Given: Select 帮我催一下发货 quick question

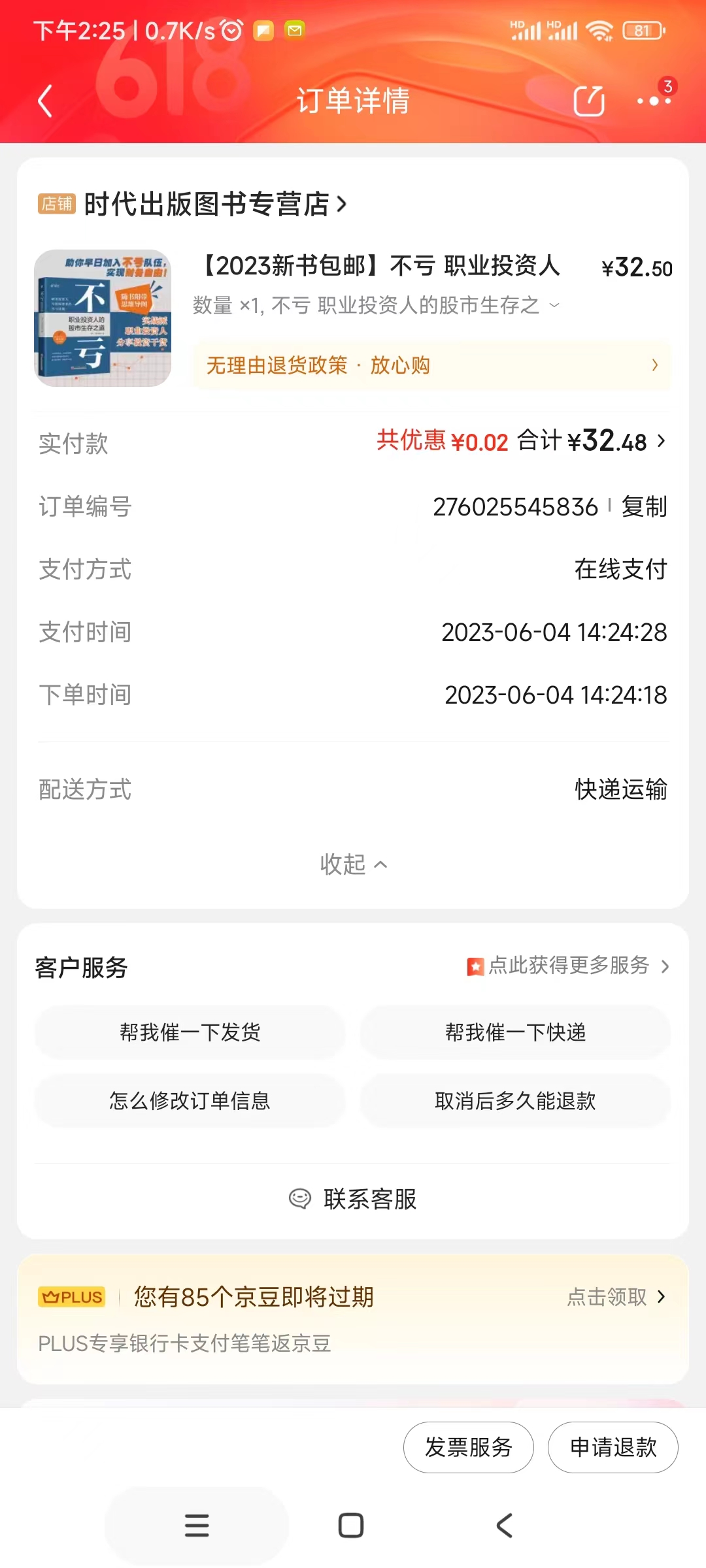Looking at the screenshot, I should [190, 1032].
